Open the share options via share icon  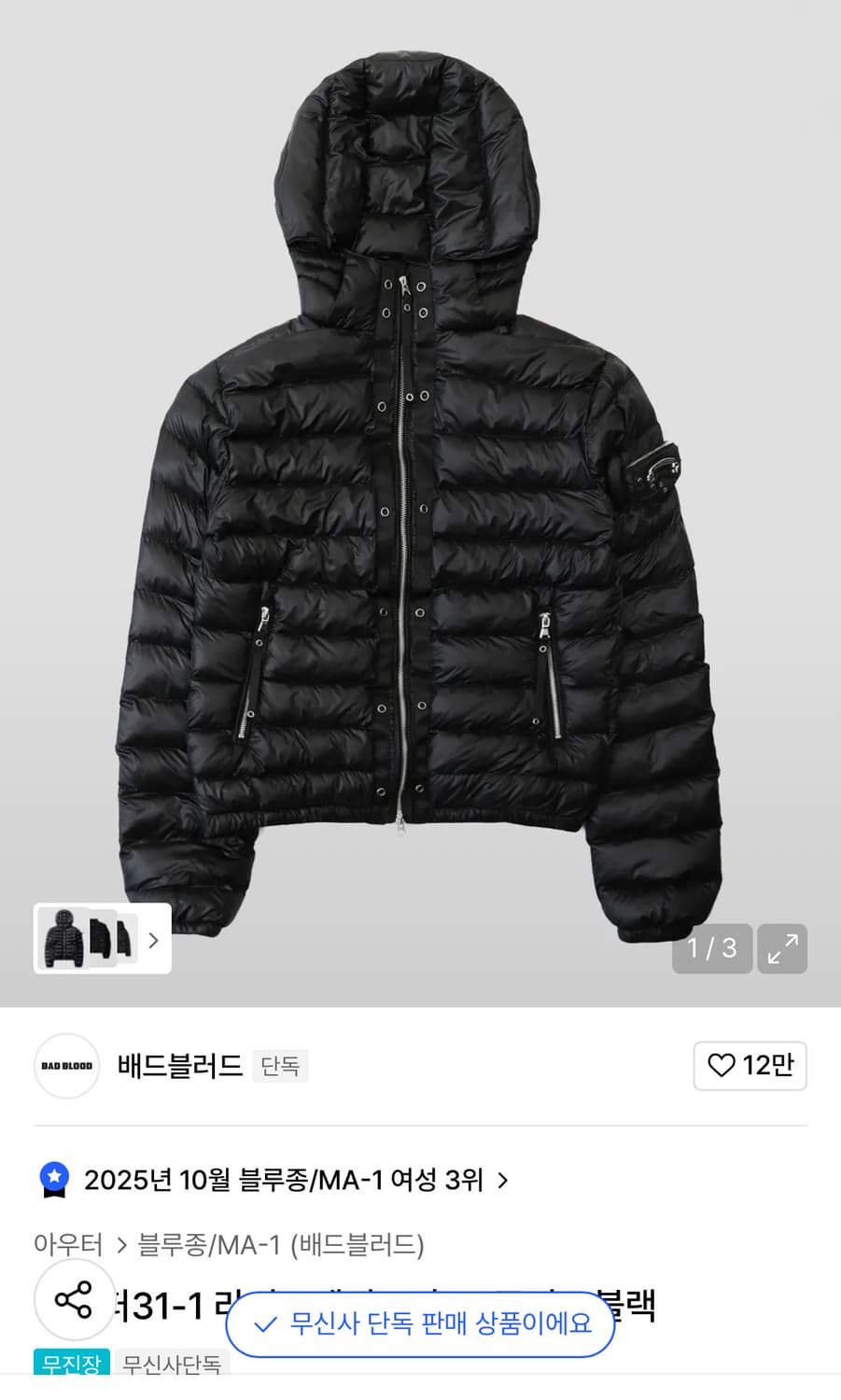75,1299
